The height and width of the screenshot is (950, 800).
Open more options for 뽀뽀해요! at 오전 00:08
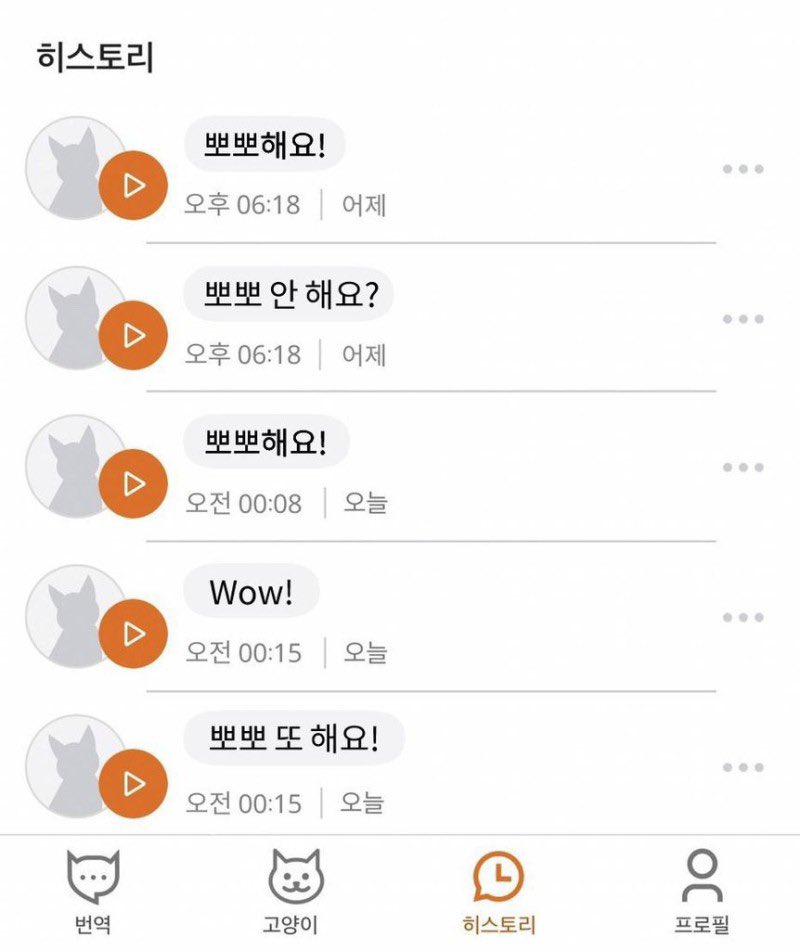click(x=743, y=467)
